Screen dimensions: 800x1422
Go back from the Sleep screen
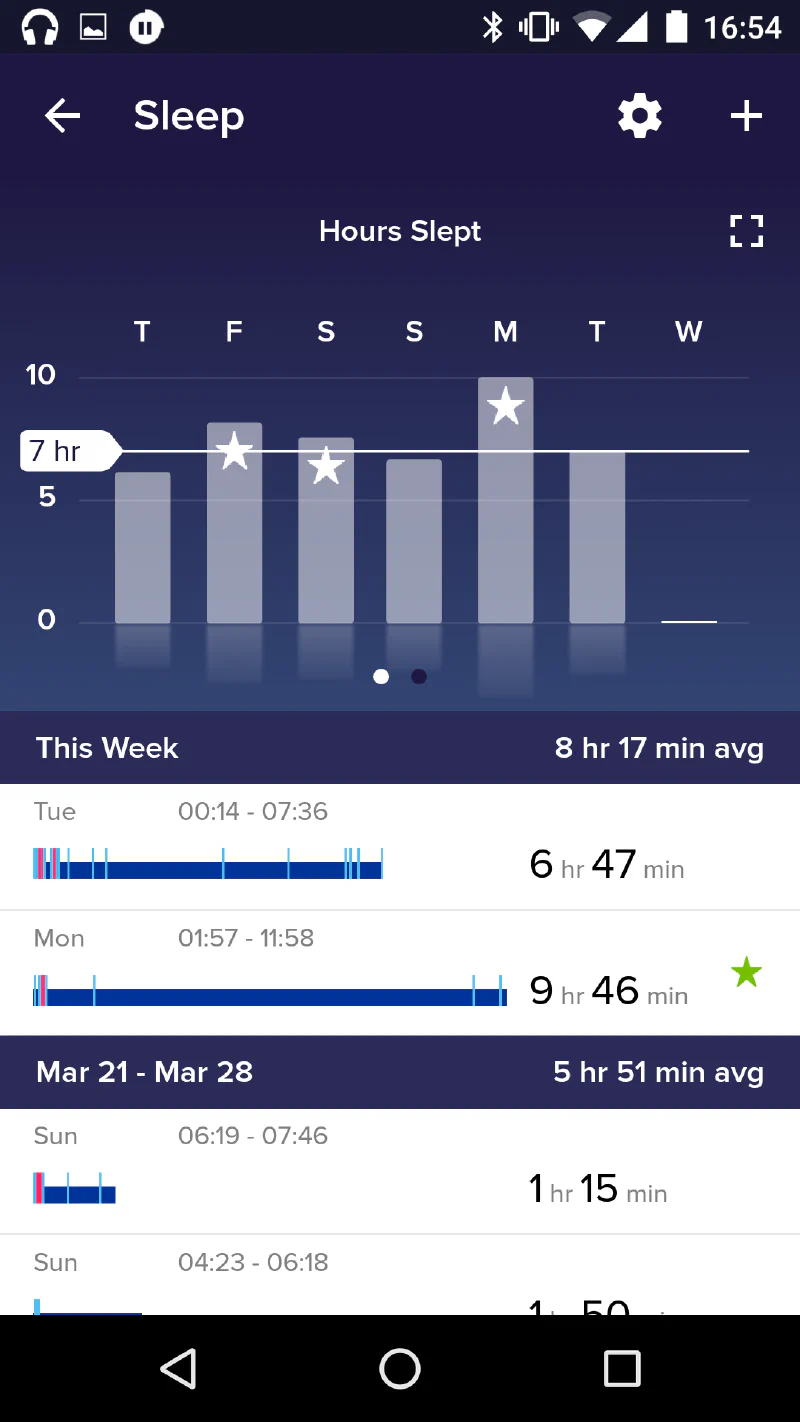tap(62, 117)
